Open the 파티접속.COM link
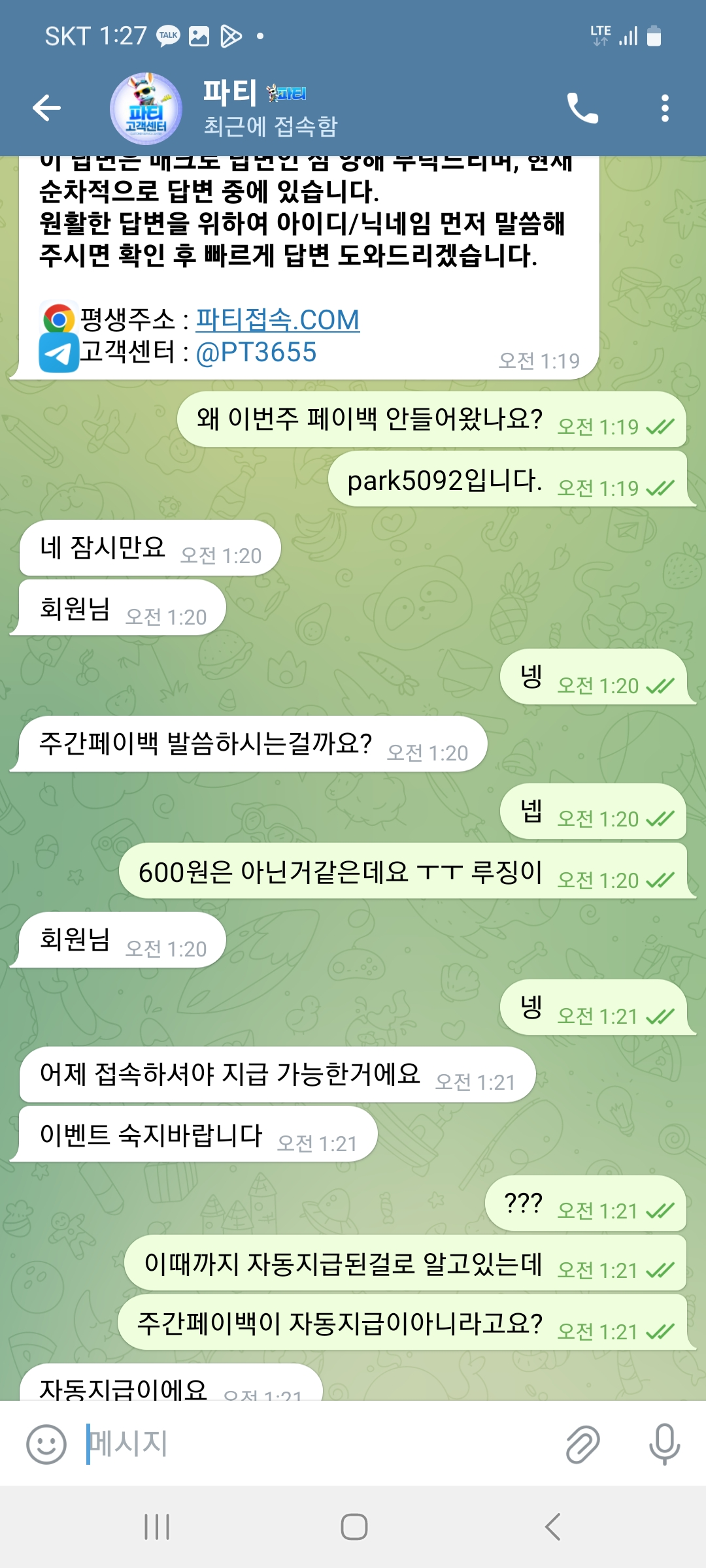The image size is (706, 1568). [278, 320]
